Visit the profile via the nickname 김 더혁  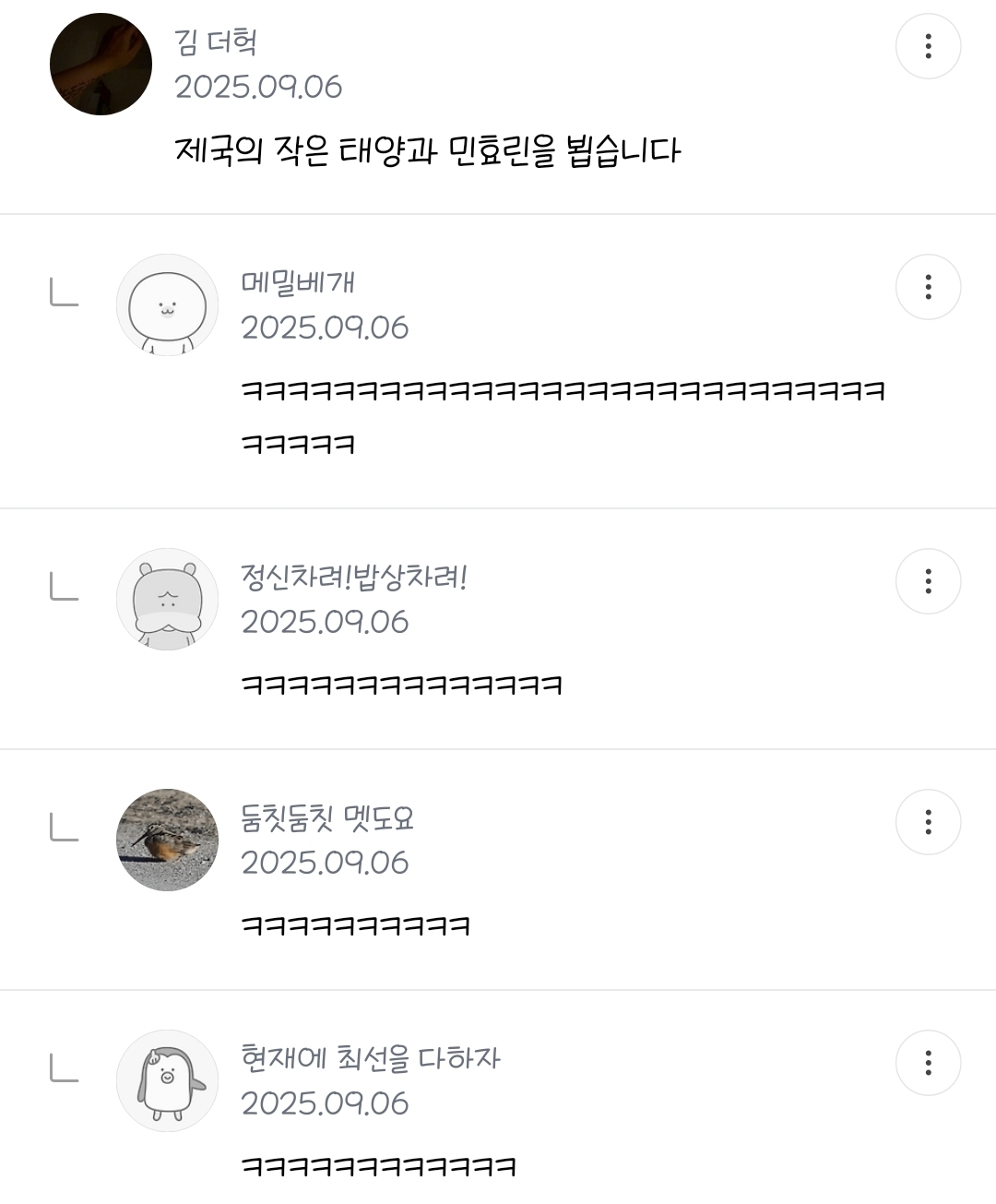point(216,42)
